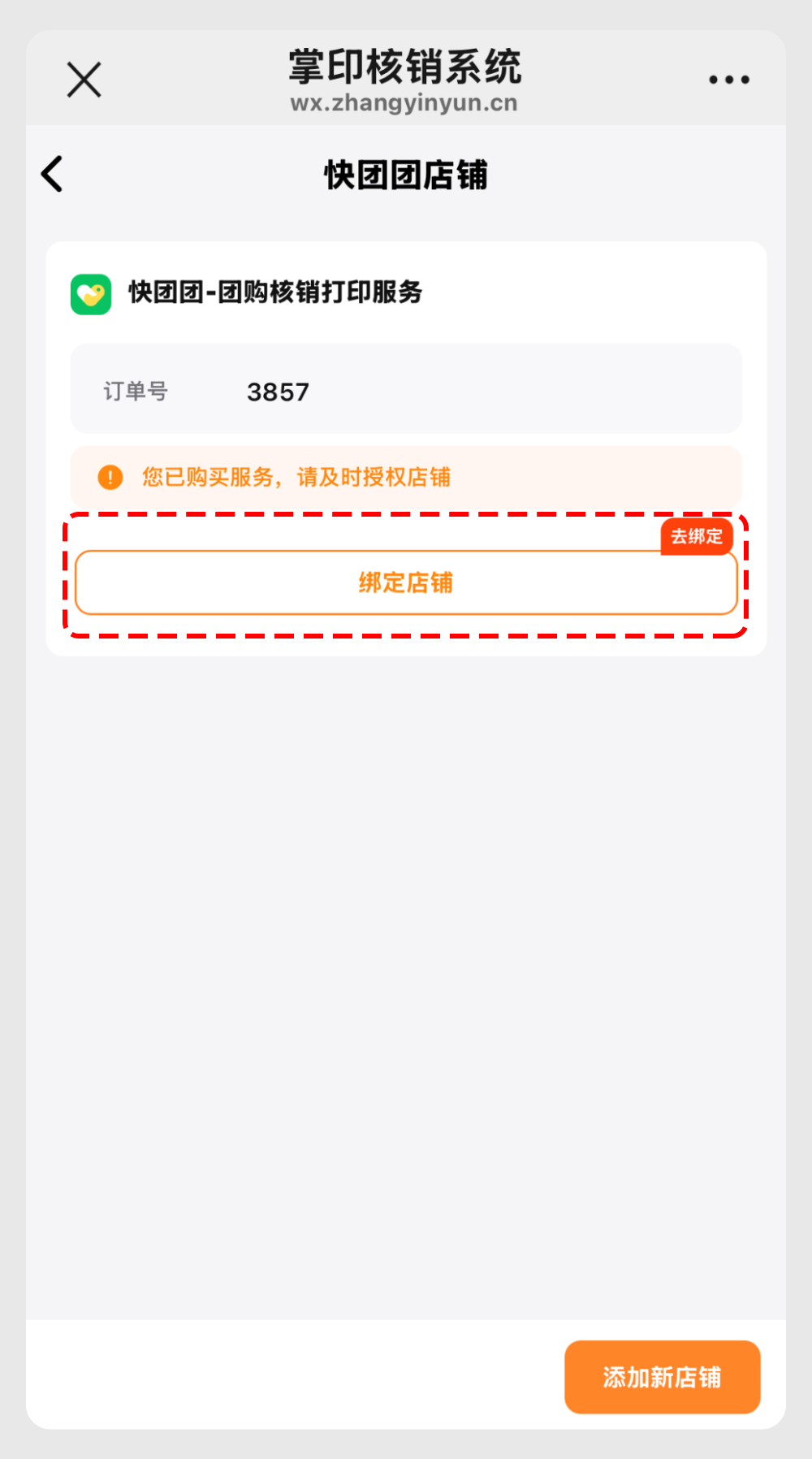812x1459 pixels.
Task: Tap 添加新店铺 to add a store
Action: (x=662, y=1377)
